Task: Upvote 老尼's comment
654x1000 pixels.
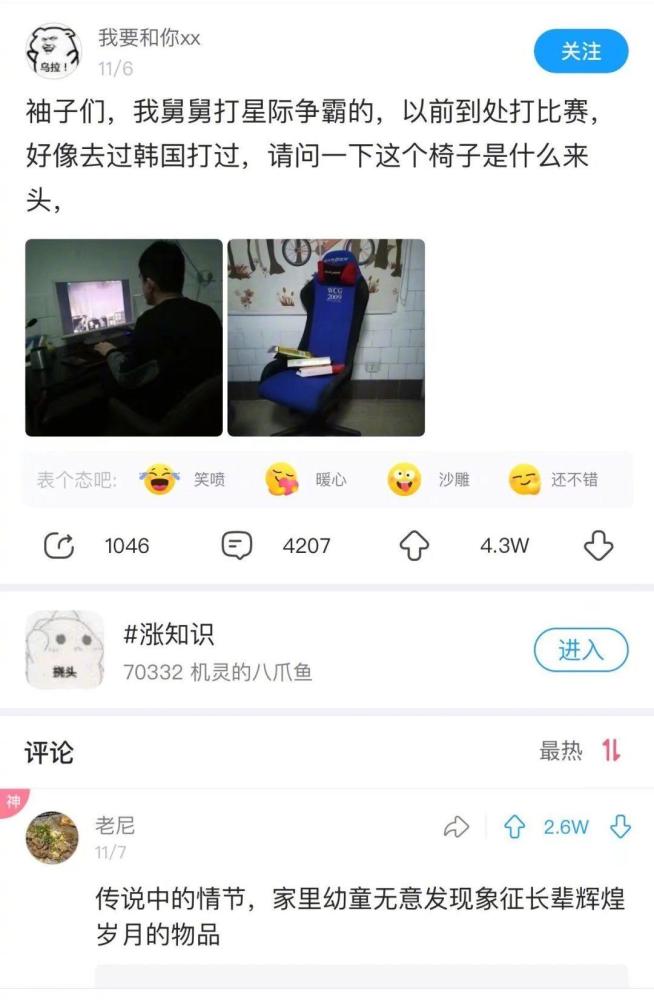Action: point(515,827)
